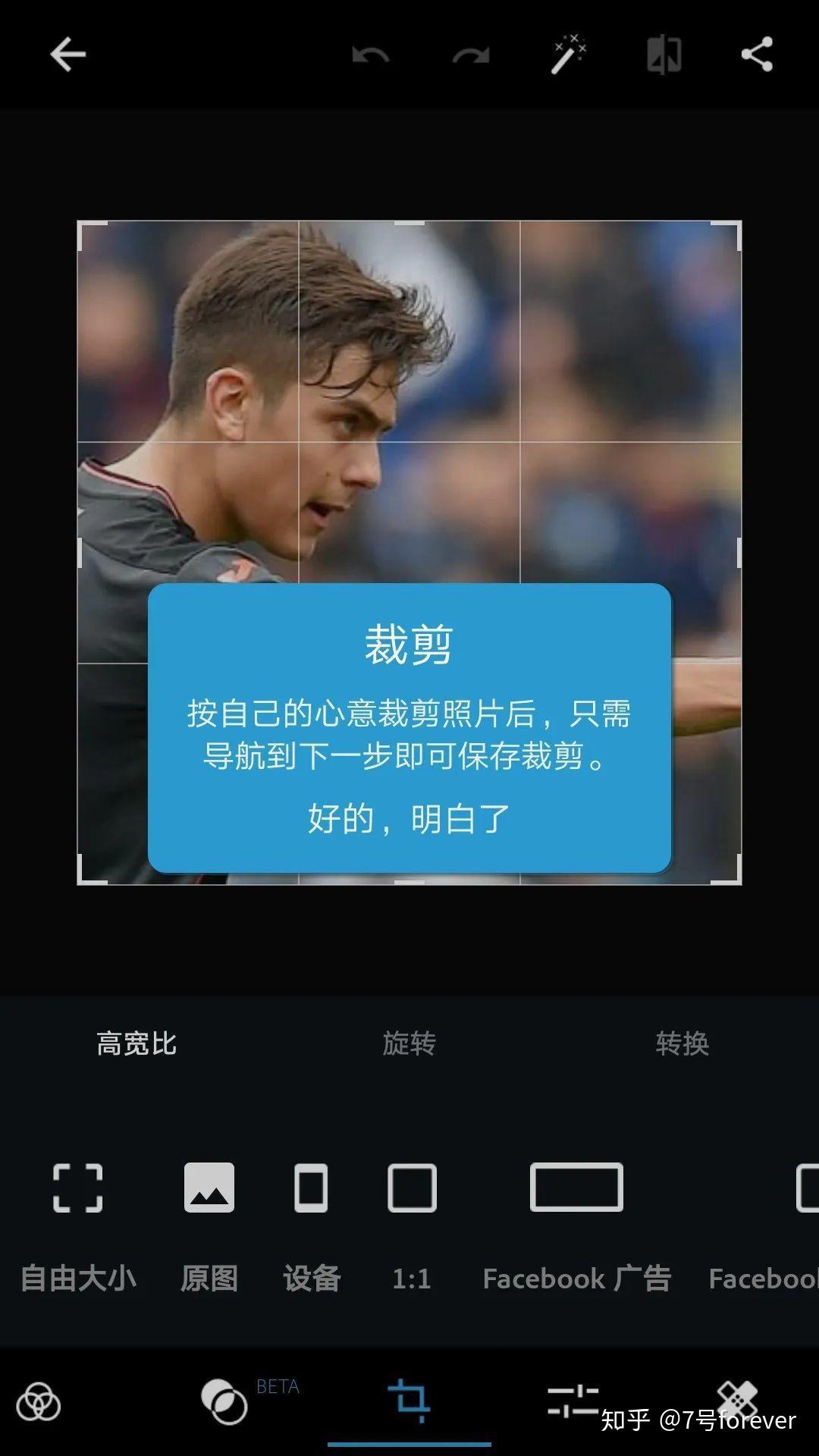Compare with the original image
This screenshot has height=1456, width=819.
pos(664,55)
